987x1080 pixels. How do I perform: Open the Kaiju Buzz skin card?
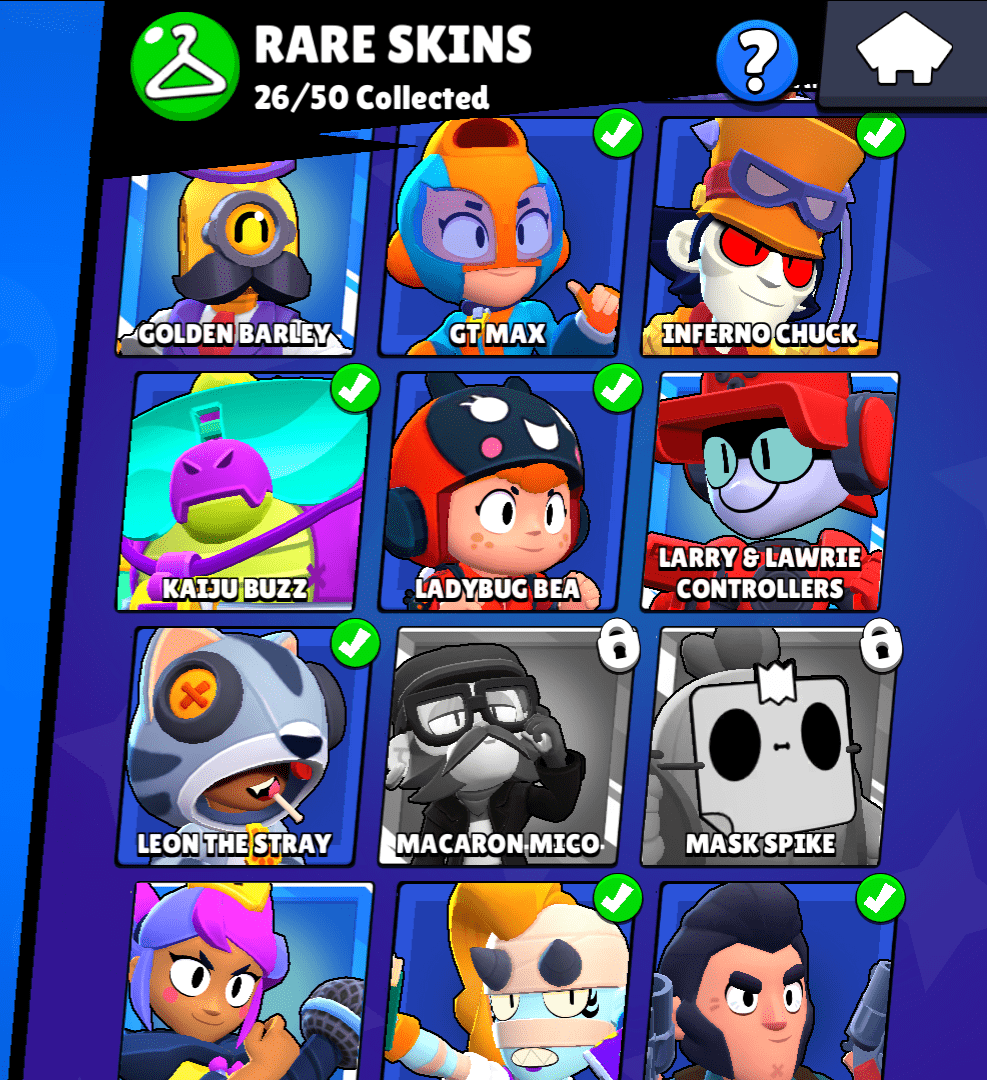point(243,492)
